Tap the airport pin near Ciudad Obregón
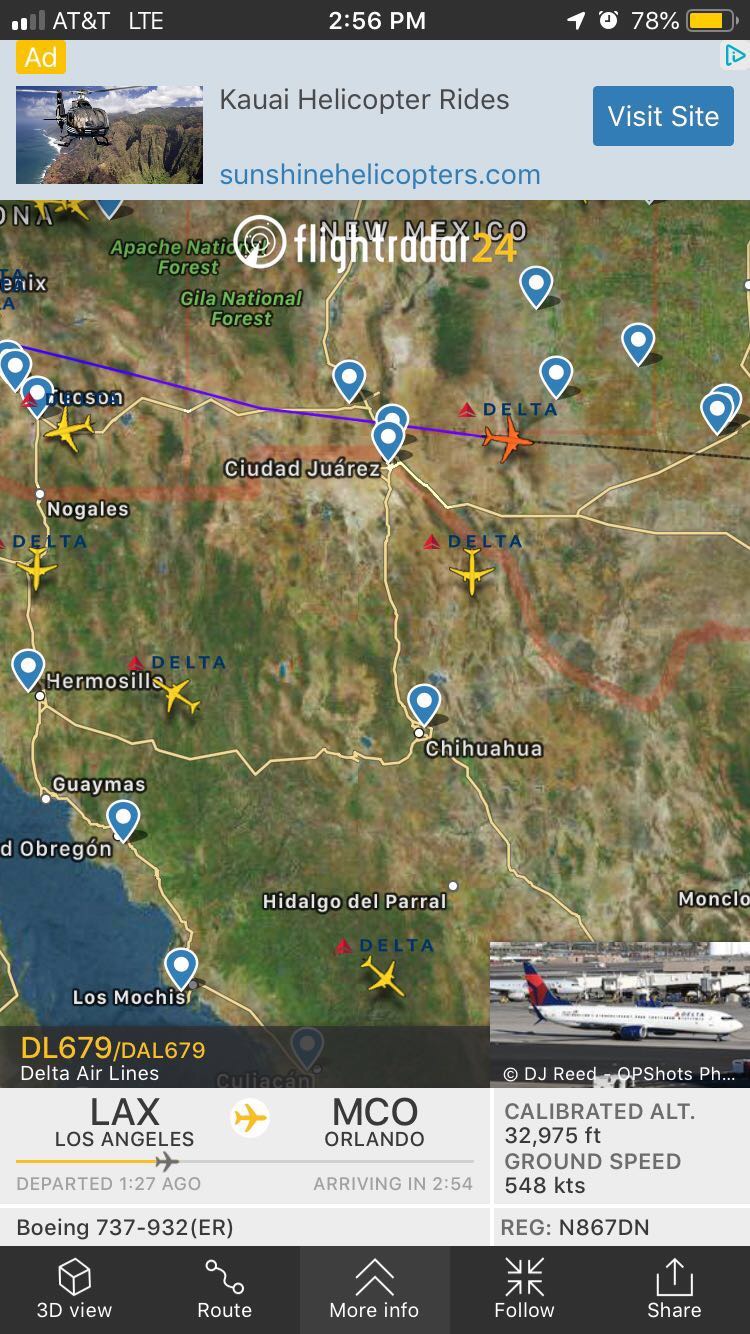 [123, 819]
